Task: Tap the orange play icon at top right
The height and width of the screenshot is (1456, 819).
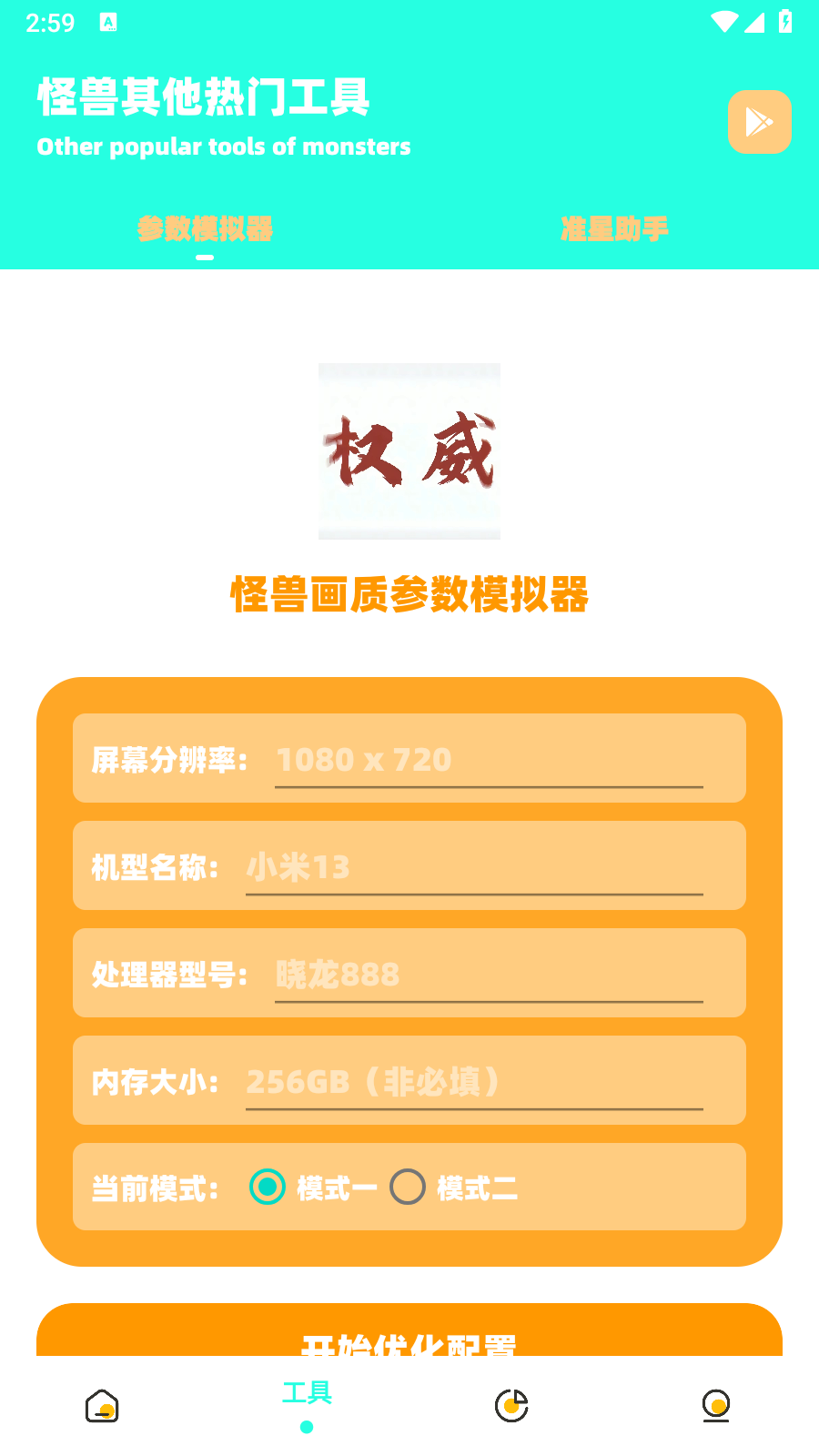Action: (x=759, y=121)
